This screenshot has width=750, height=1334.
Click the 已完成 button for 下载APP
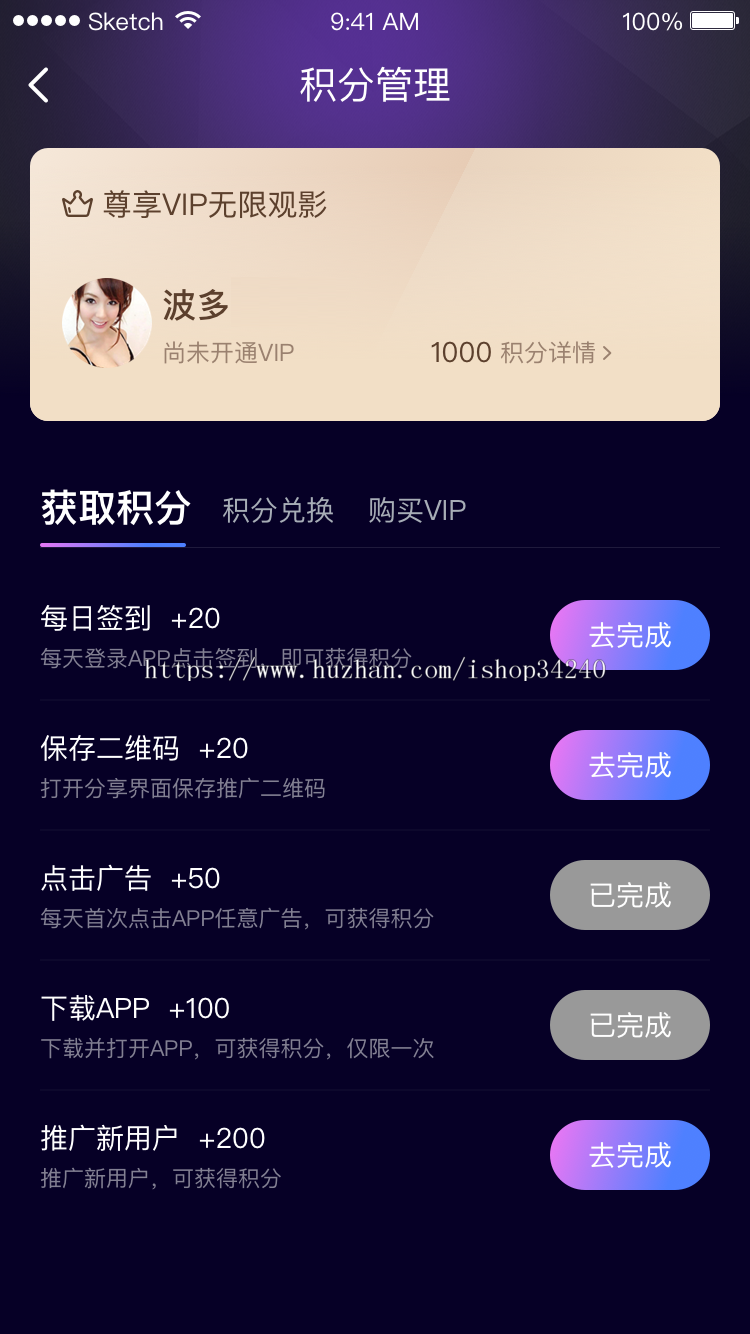click(x=629, y=1024)
